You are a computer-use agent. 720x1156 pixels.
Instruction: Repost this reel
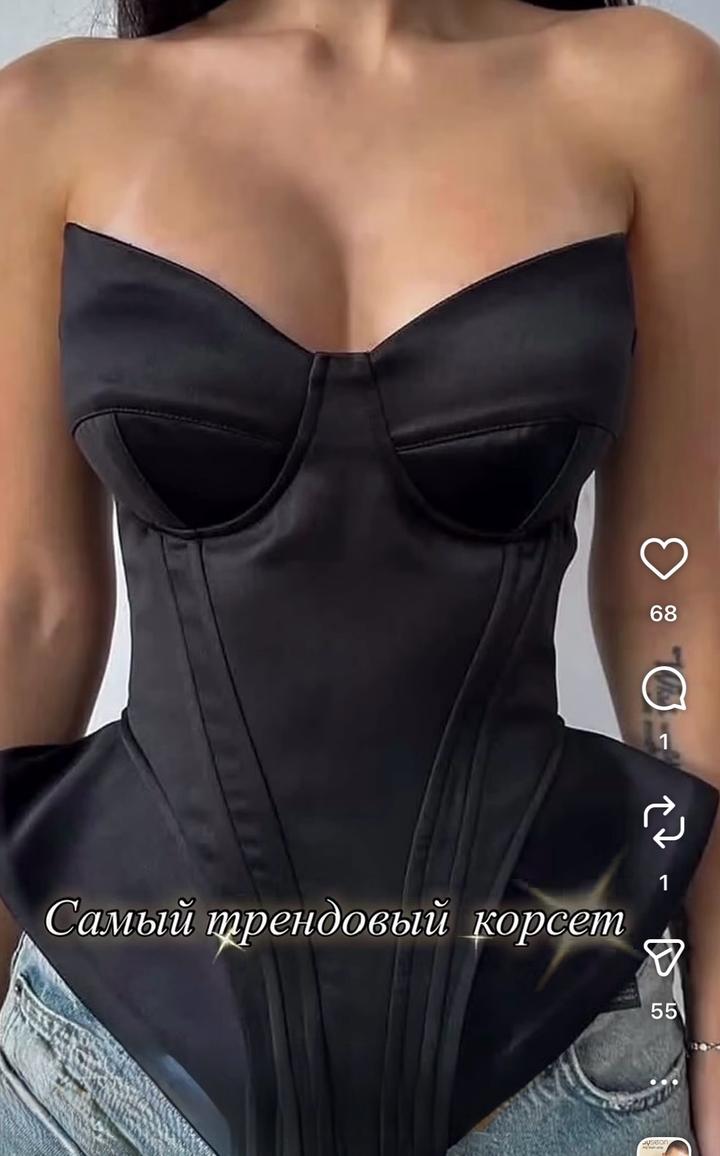click(664, 824)
